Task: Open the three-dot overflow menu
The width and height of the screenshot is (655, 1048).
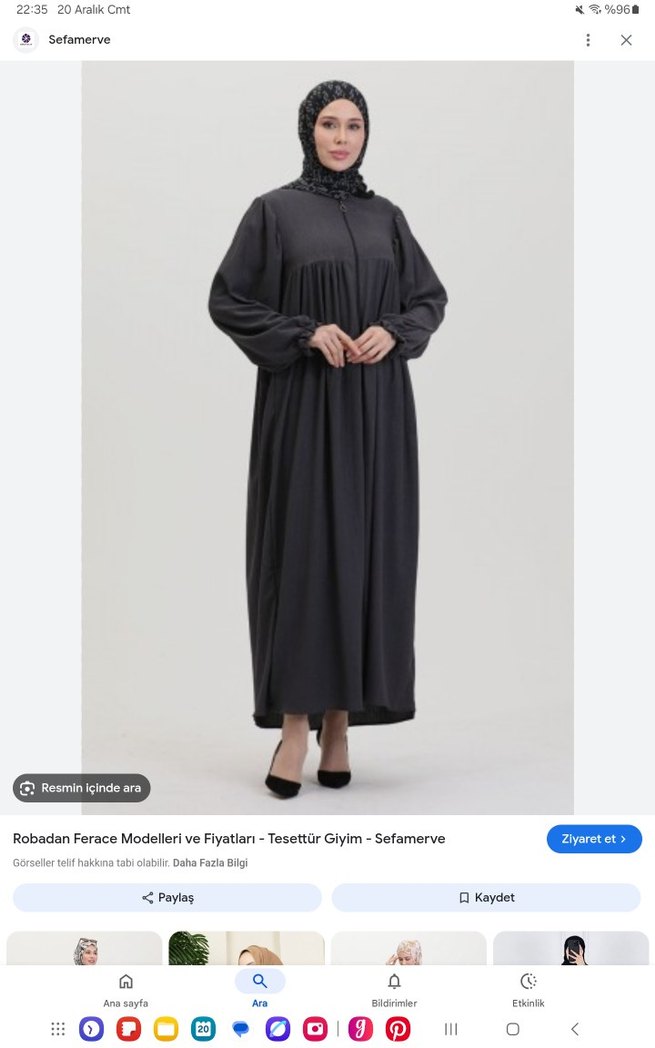Action: [588, 40]
